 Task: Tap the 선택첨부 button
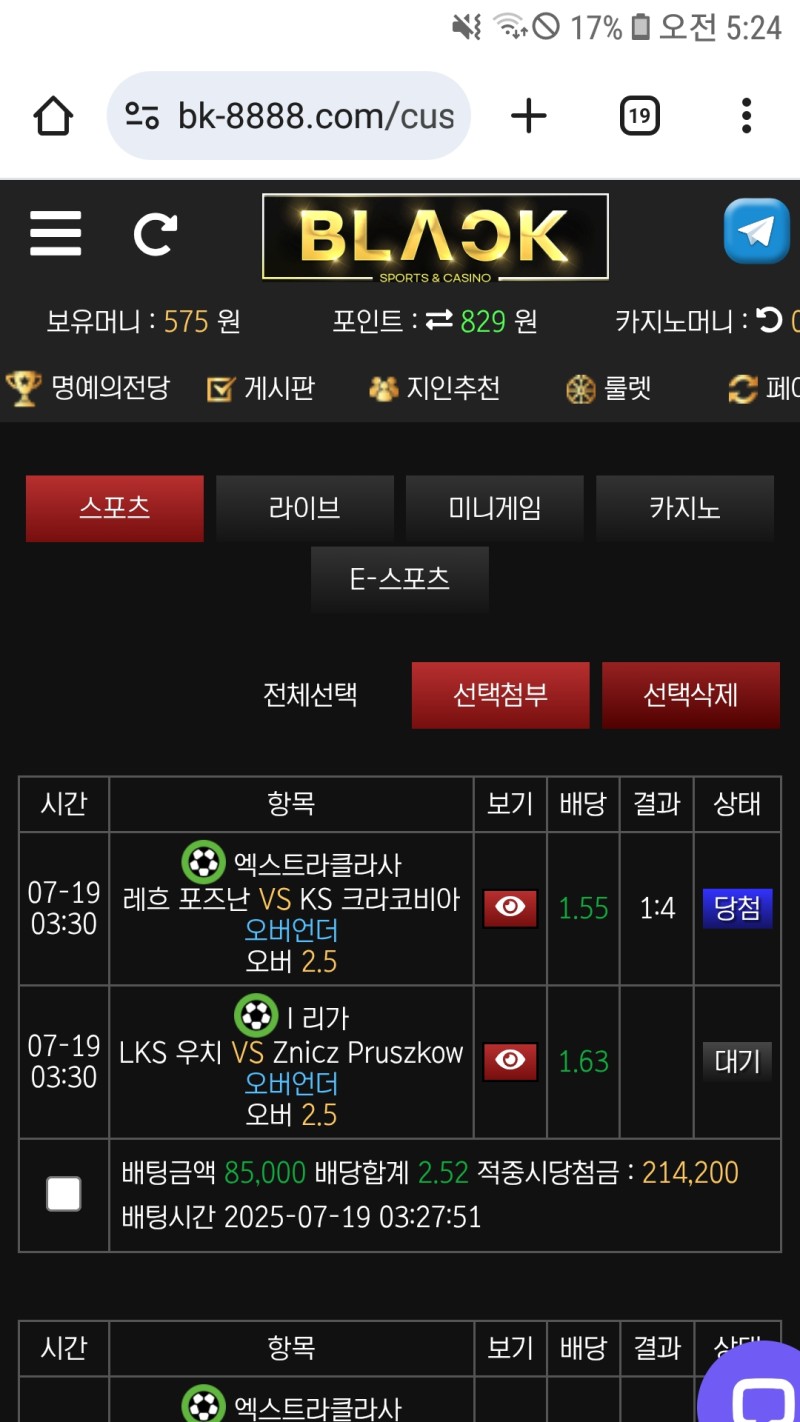tap(500, 694)
